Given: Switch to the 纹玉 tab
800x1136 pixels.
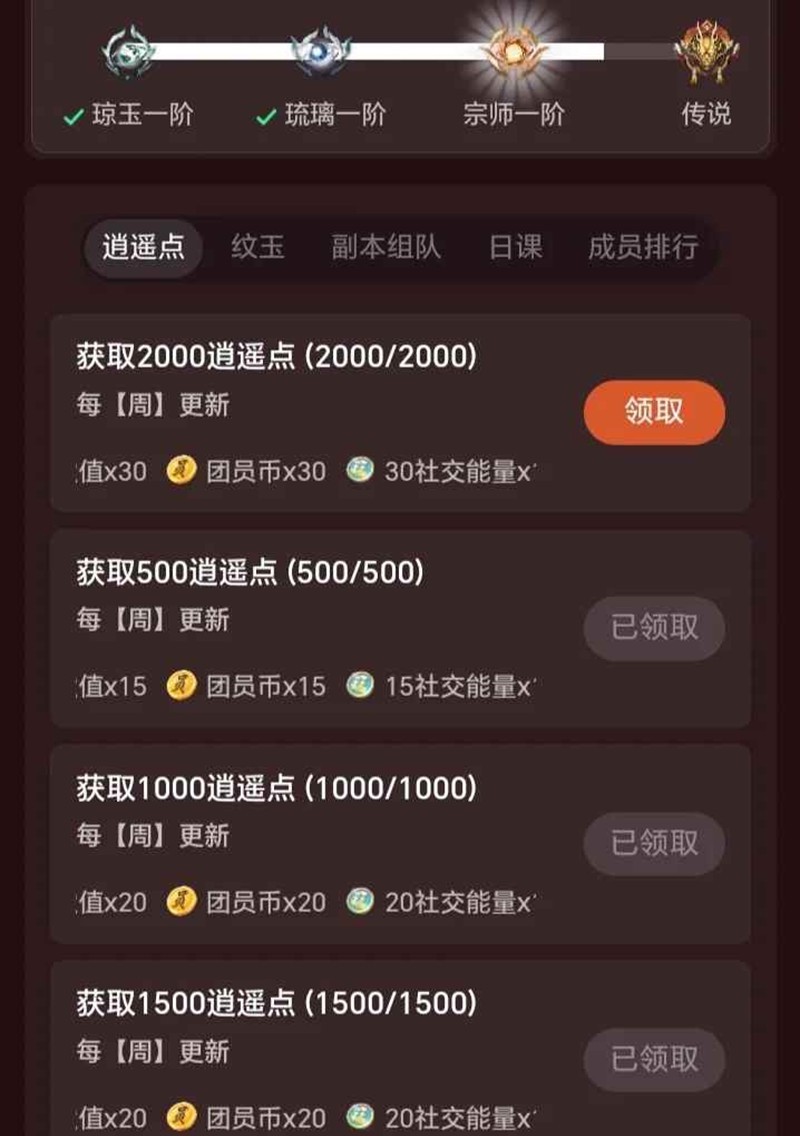Looking at the screenshot, I should coord(258,247).
